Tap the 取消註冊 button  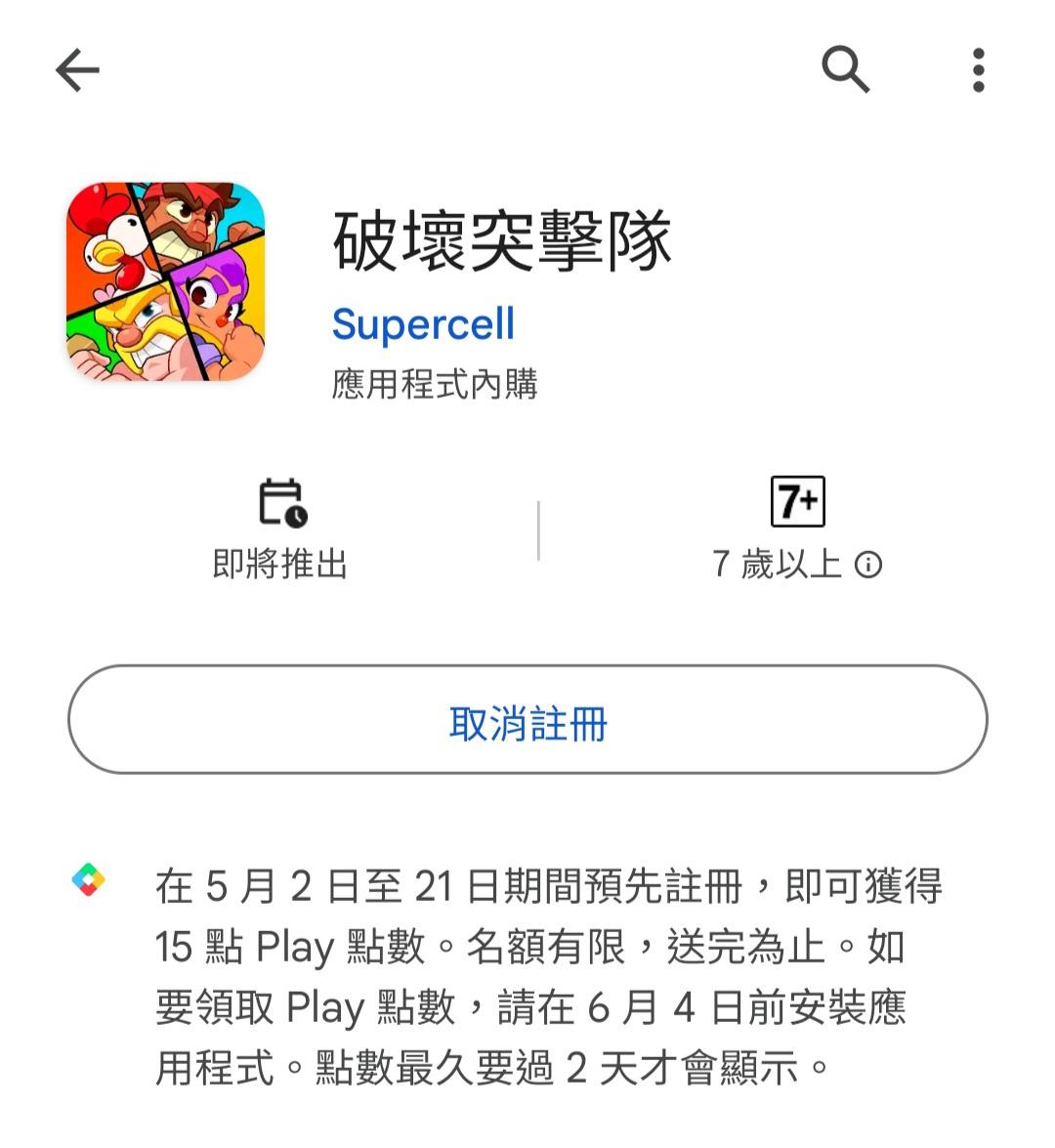(527, 720)
